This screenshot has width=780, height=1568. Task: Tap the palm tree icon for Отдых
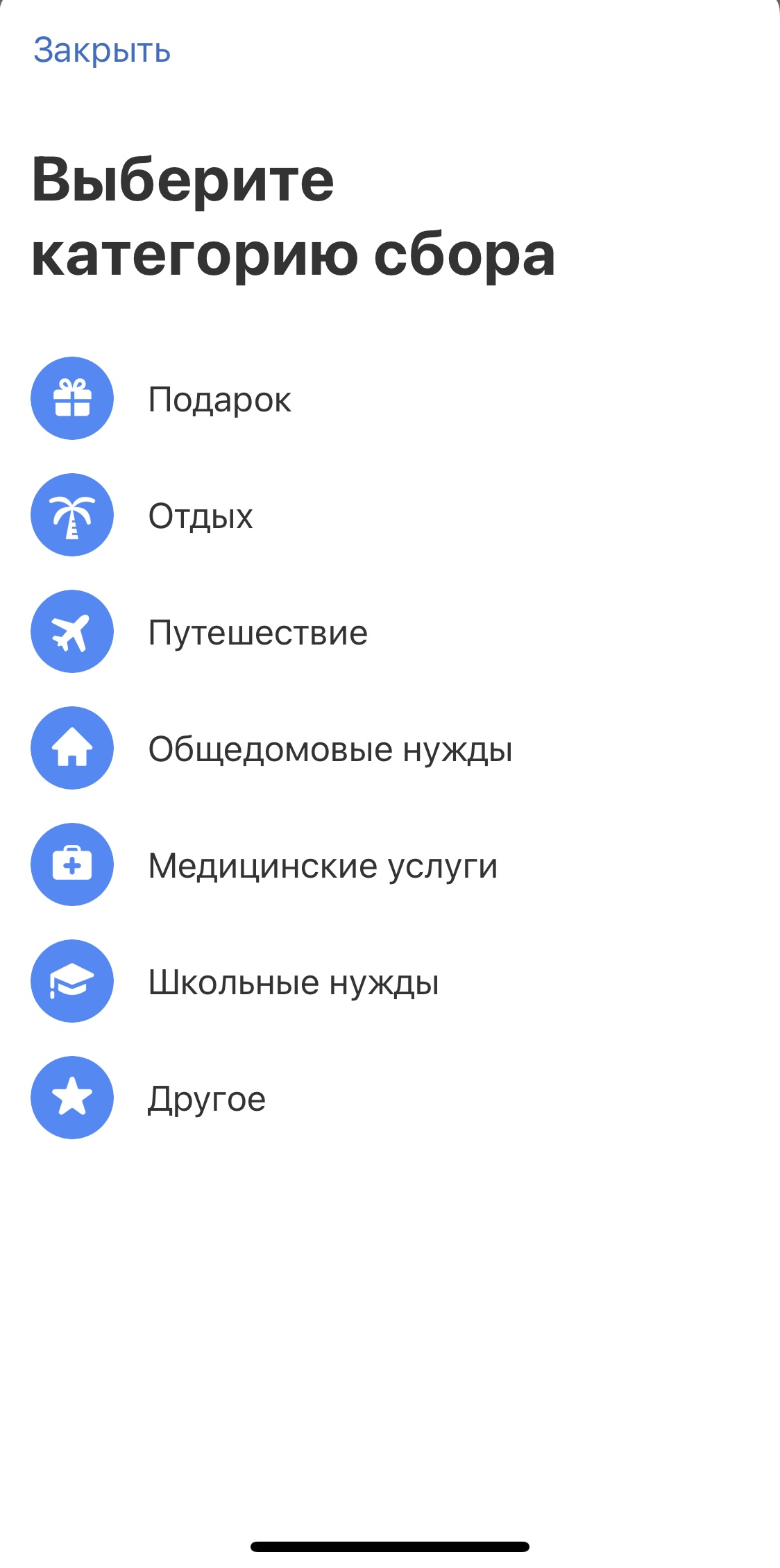click(71, 515)
